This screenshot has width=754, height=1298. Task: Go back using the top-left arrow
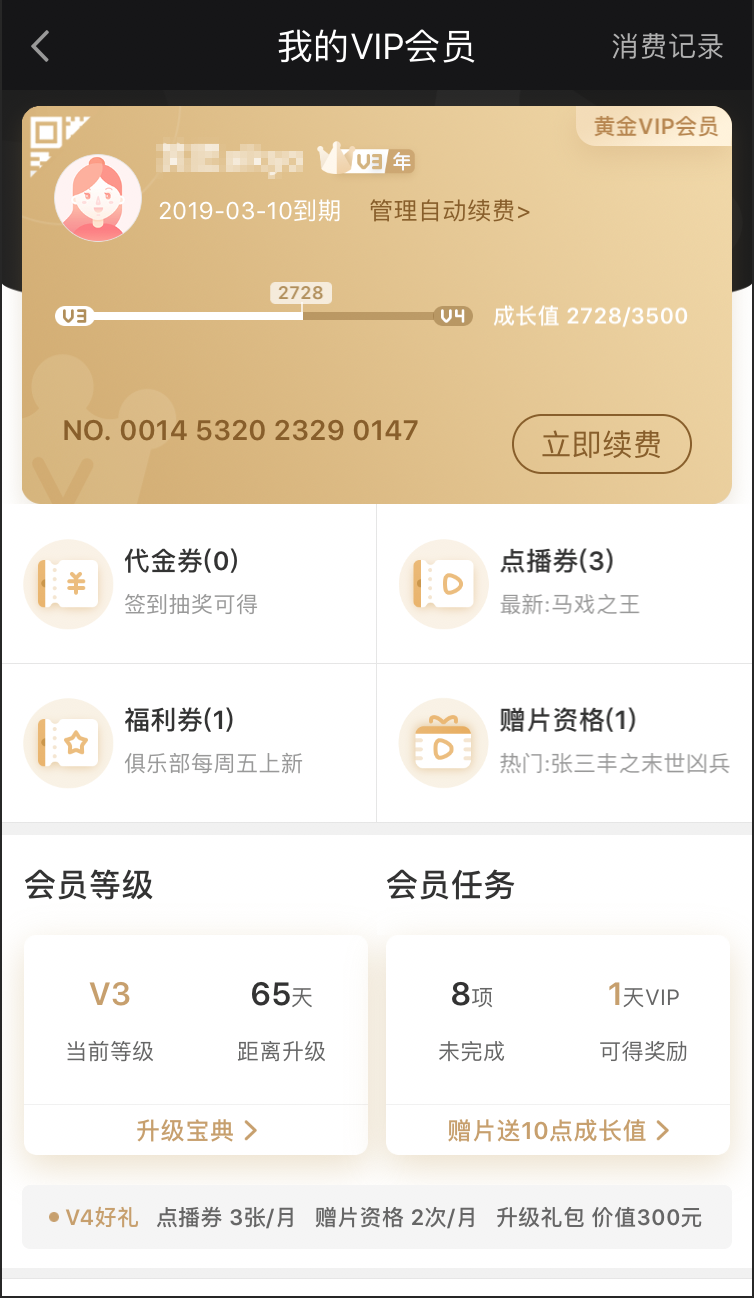click(x=40, y=46)
